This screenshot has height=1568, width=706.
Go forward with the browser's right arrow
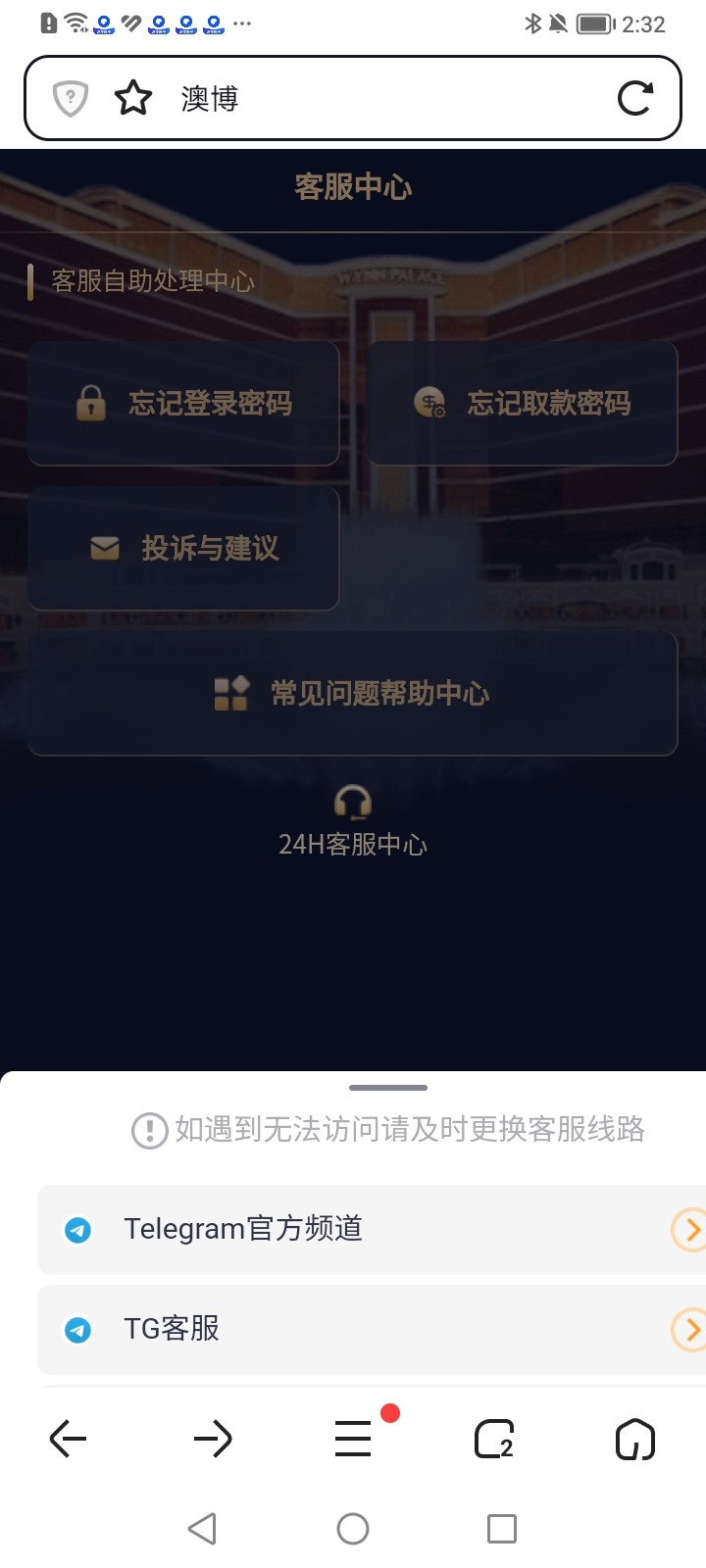click(212, 1439)
